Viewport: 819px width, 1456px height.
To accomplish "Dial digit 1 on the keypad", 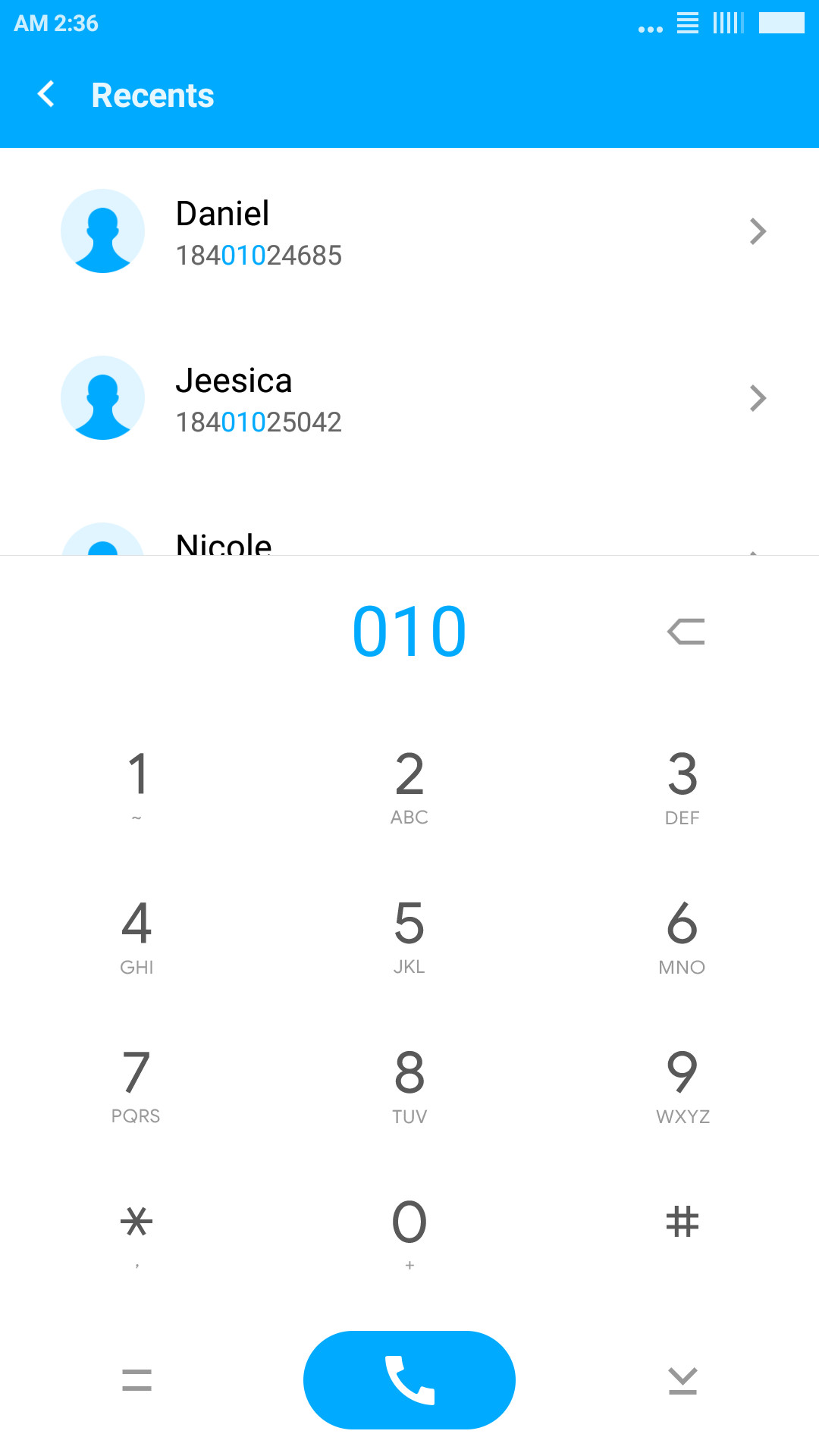I will [136, 786].
